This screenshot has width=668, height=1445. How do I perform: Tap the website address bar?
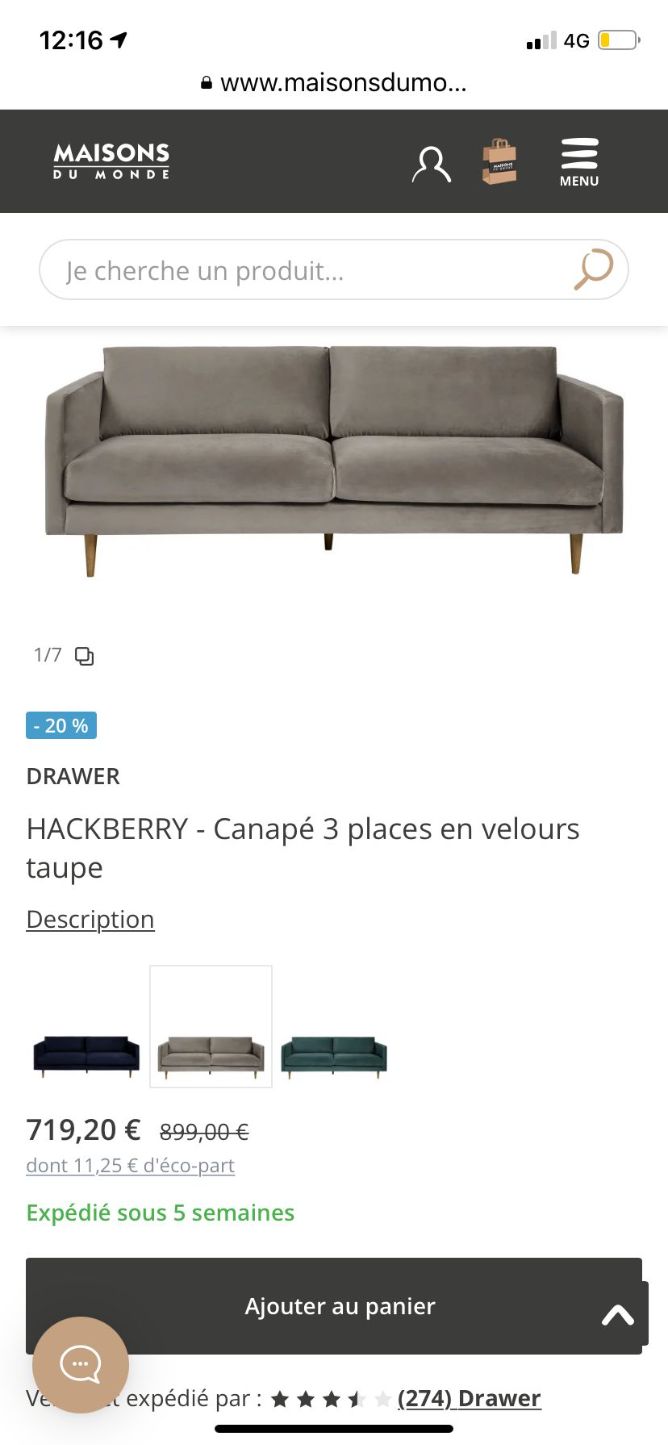pos(334,83)
